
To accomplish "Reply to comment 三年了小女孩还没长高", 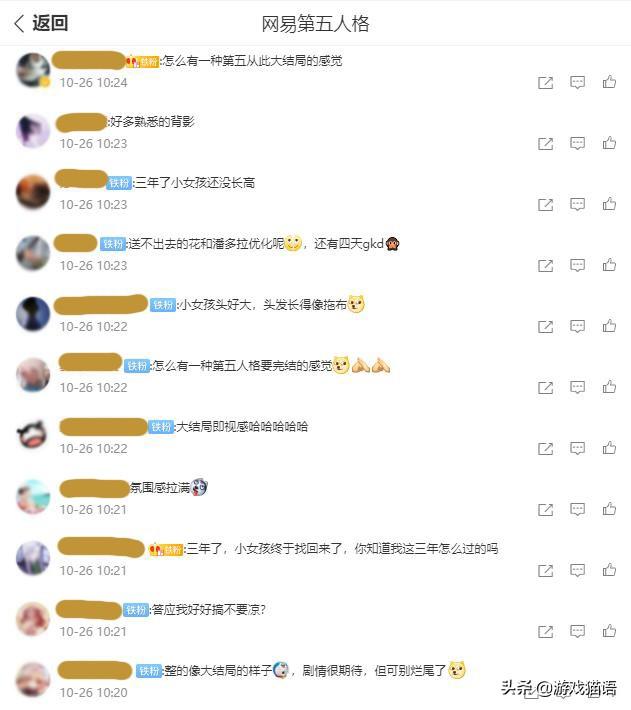I will tap(577, 205).
